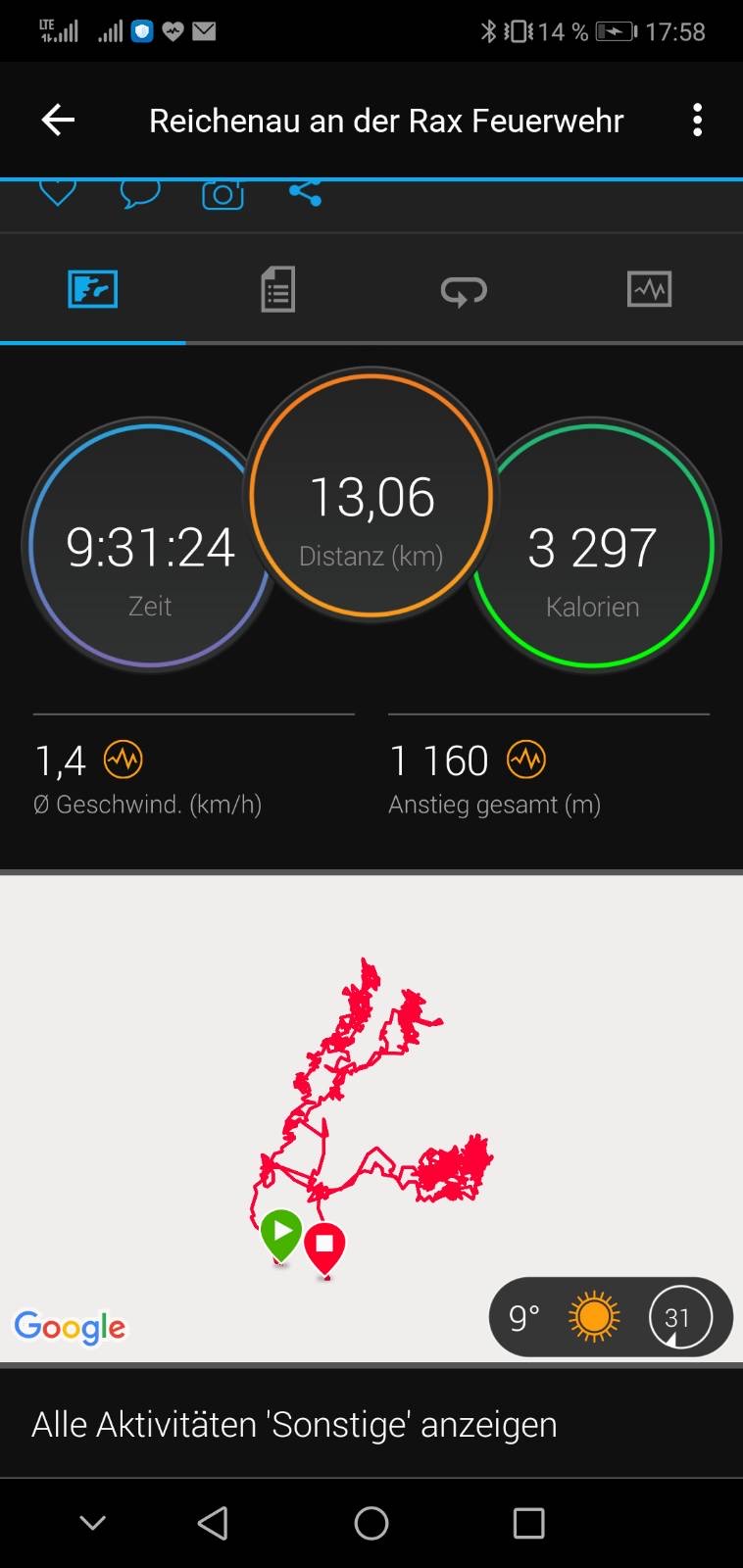Image resolution: width=743 pixels, height=1568 pixels.
Task: Add a photo with the camera icon
Action: pos(223,195)
